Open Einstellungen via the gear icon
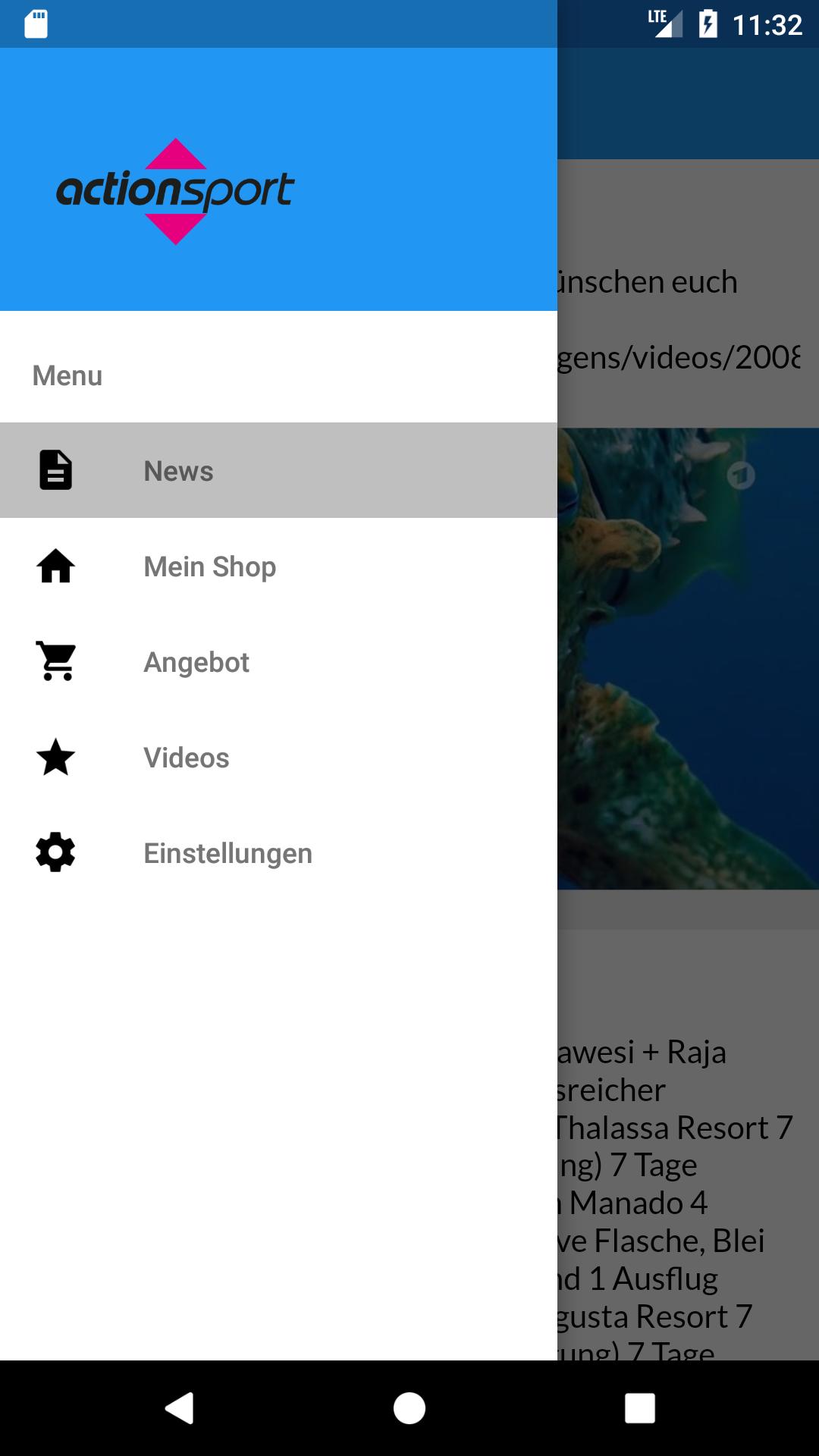 [55, 852]
